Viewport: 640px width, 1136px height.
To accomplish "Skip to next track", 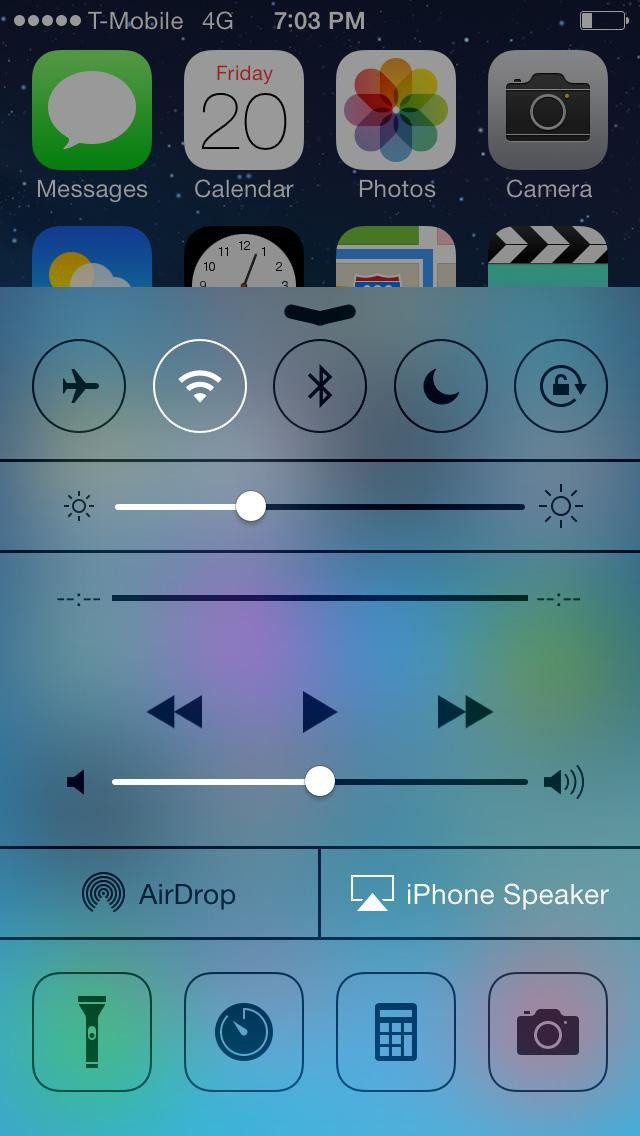I will point(465,712).
